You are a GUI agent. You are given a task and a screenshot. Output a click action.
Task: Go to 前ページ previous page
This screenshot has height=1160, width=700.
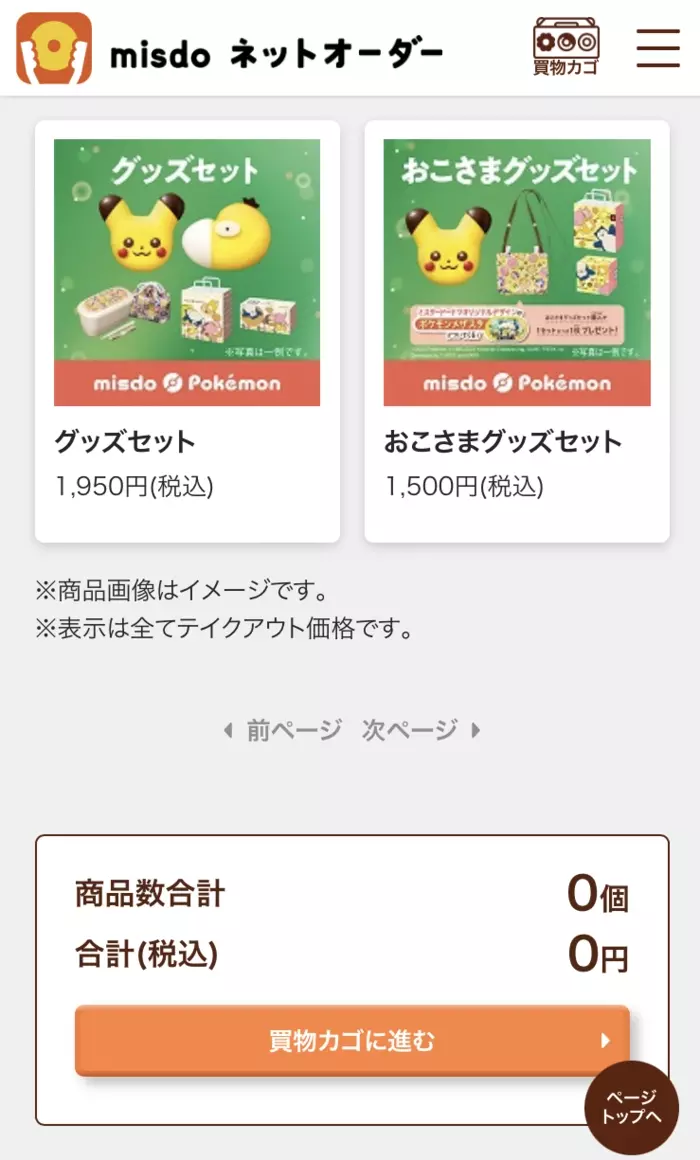pos(283,730)
